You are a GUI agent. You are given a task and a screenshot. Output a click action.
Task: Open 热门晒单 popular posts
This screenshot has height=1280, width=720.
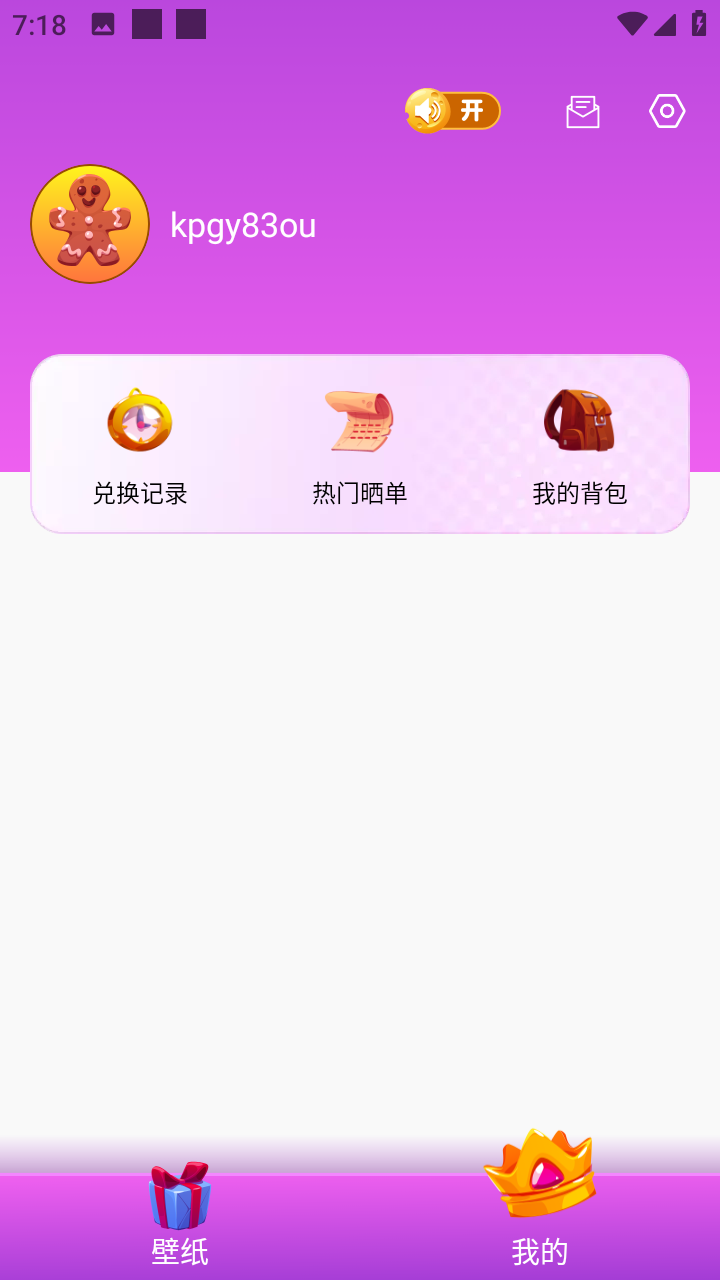click(x=360, y=445)
